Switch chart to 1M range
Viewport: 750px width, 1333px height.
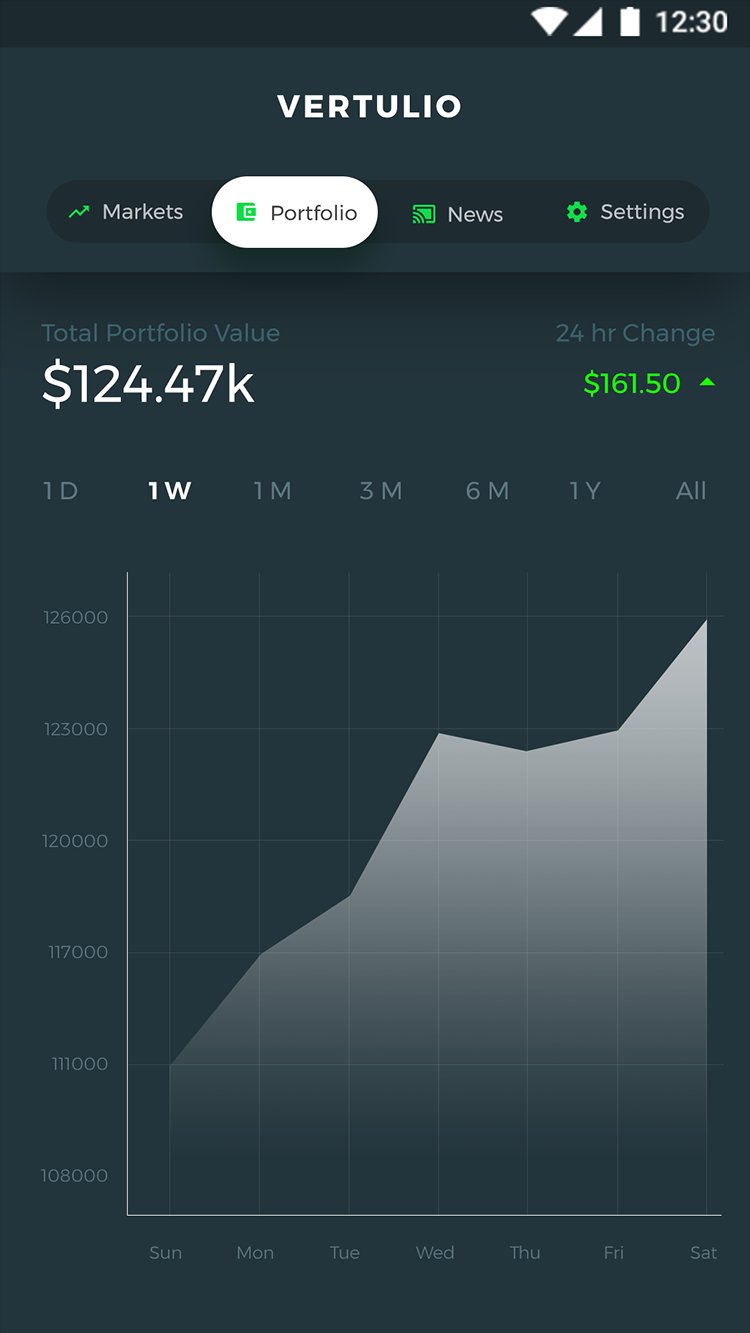[x=273, y=491]
